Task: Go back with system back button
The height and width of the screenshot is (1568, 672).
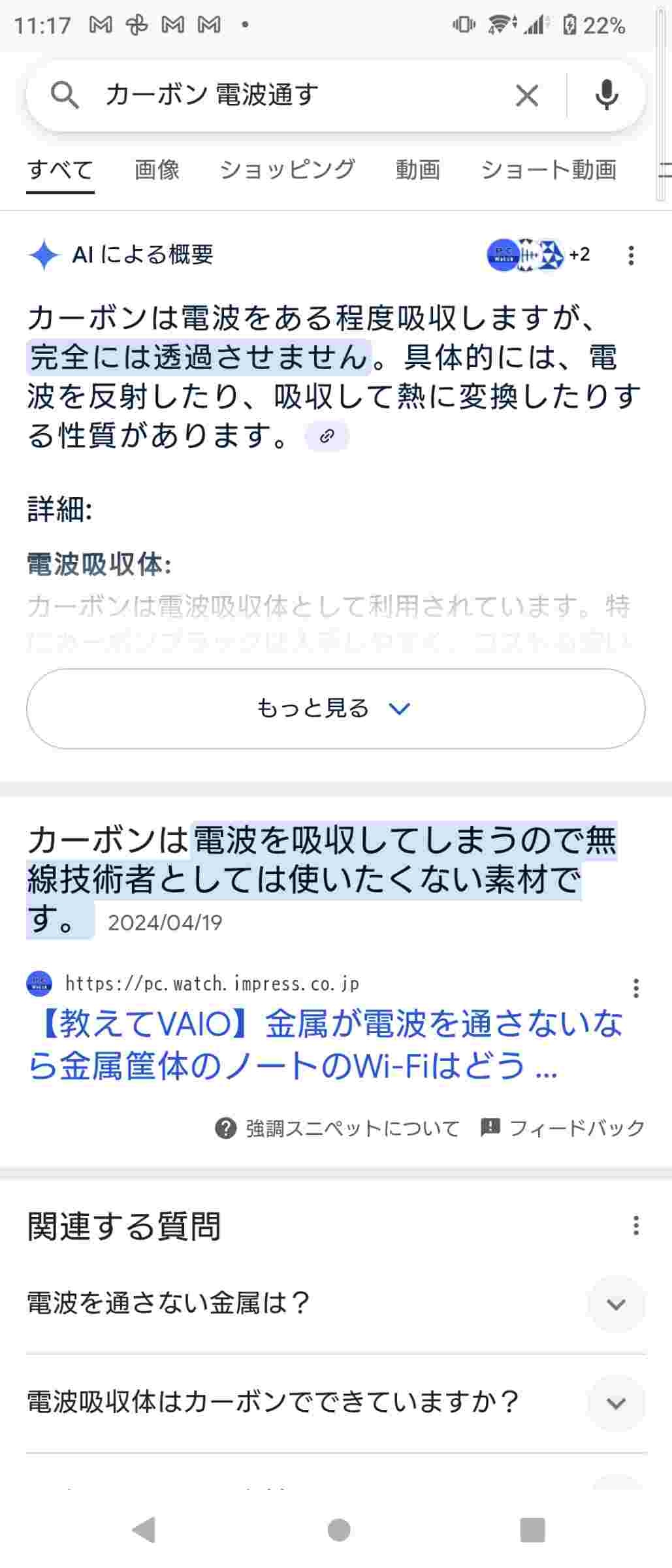Action: pyautogui.click(x=144, y=1529)
